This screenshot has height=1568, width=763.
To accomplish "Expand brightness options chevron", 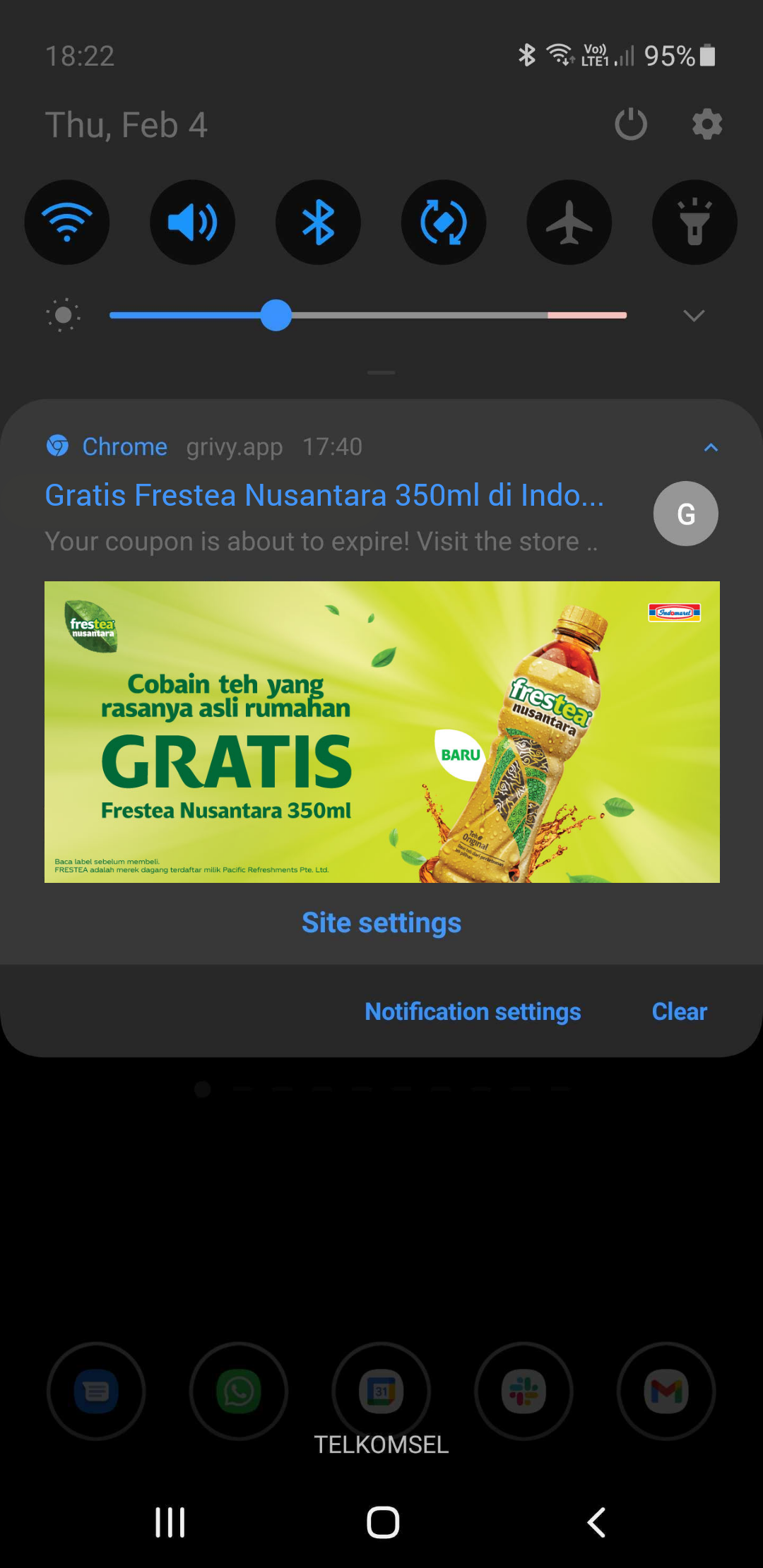I will 694,315.
